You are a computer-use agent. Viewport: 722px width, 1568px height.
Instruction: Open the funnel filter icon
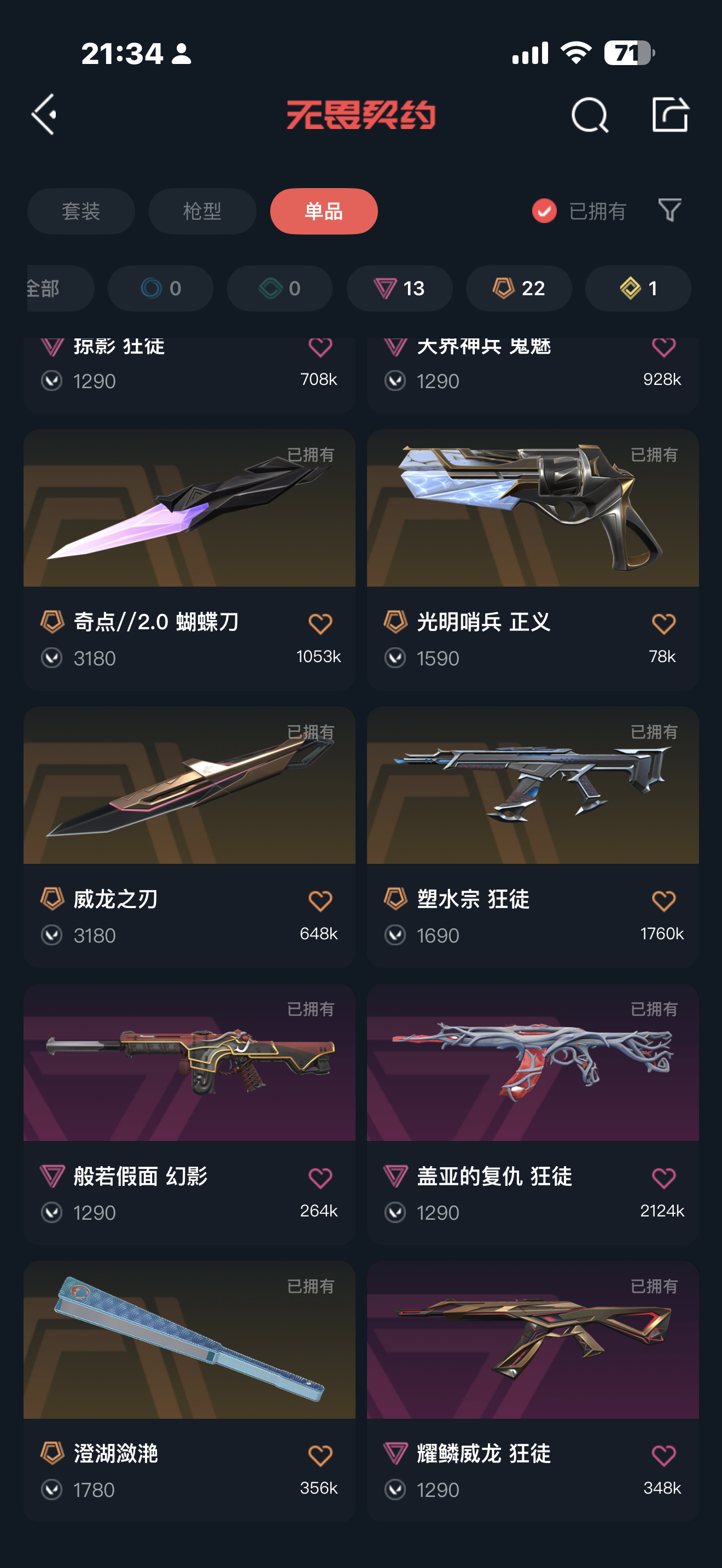point(669,210)
